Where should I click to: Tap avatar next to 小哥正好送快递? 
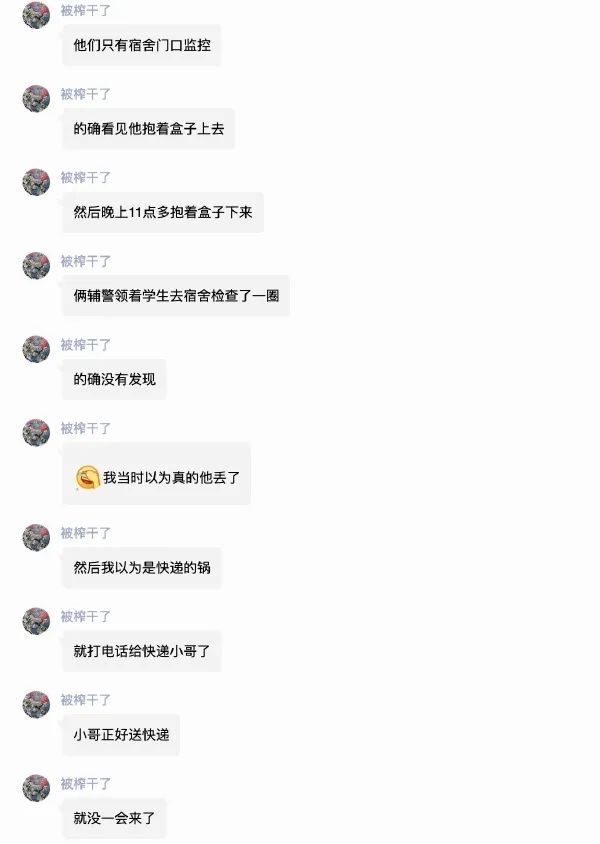tap(36, 704)
